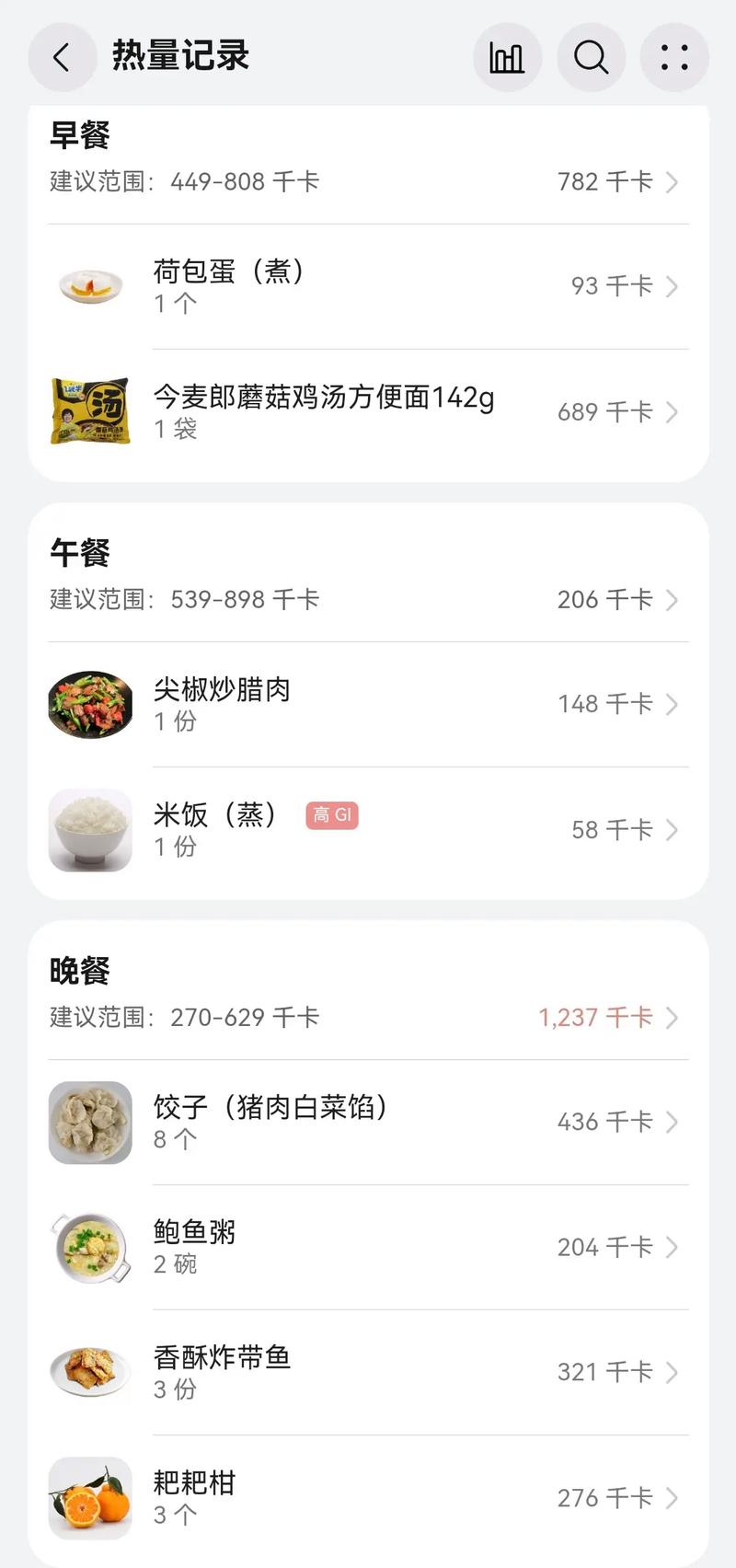This screenshot has width=736, height=1568.
Task: Tap the 米饭 rice bowl thumbnail
Action: click(x=89, y=830)
